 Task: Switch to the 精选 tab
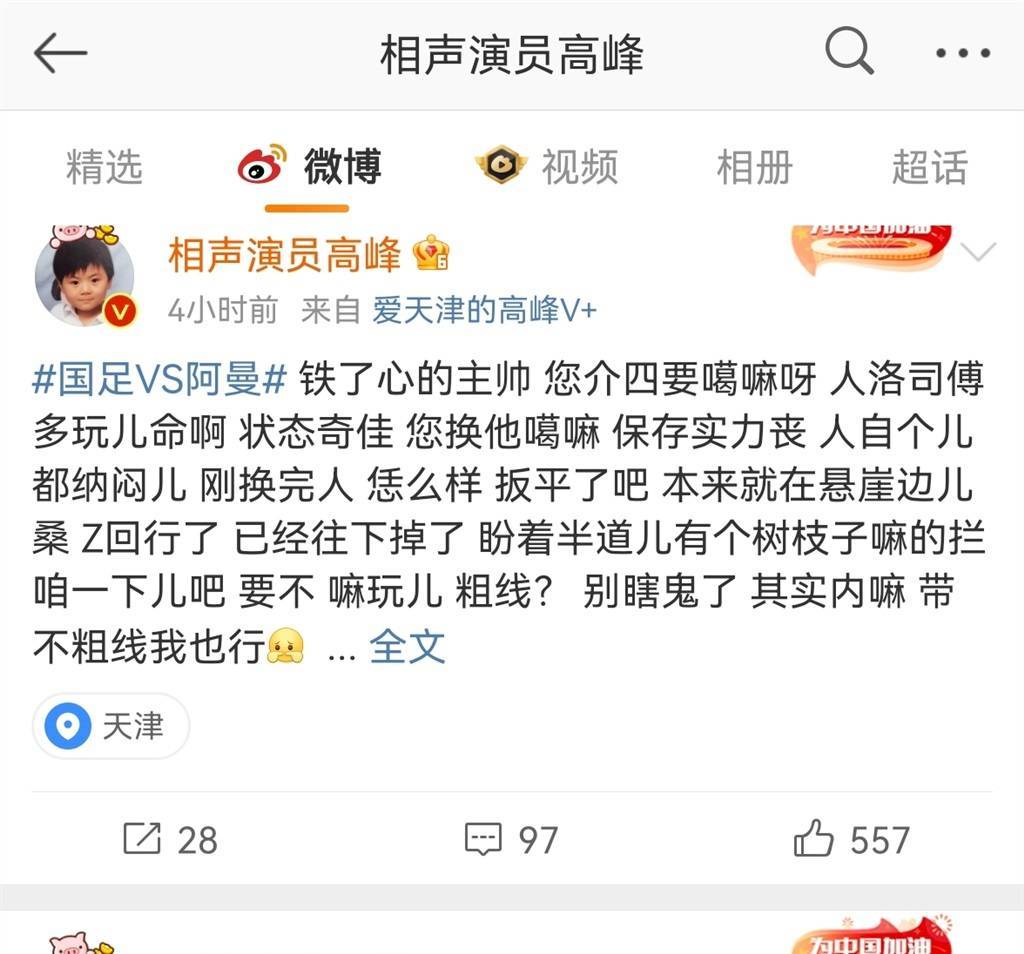click(x=104, y=167)
